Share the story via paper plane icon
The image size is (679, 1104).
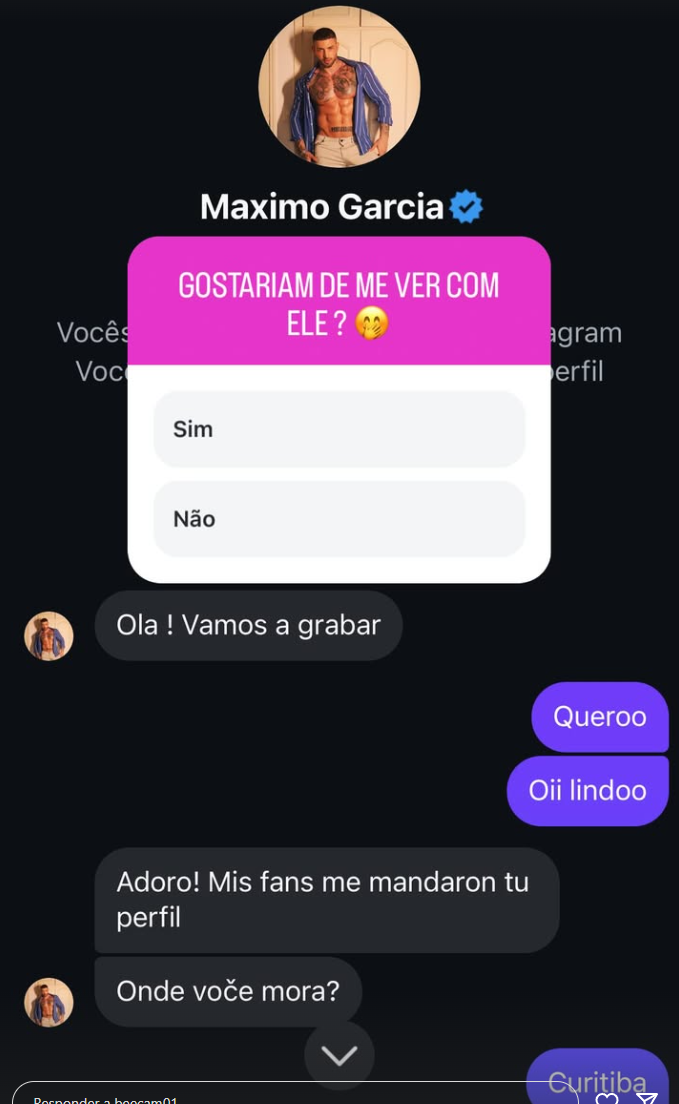[x=647, y=1099]
